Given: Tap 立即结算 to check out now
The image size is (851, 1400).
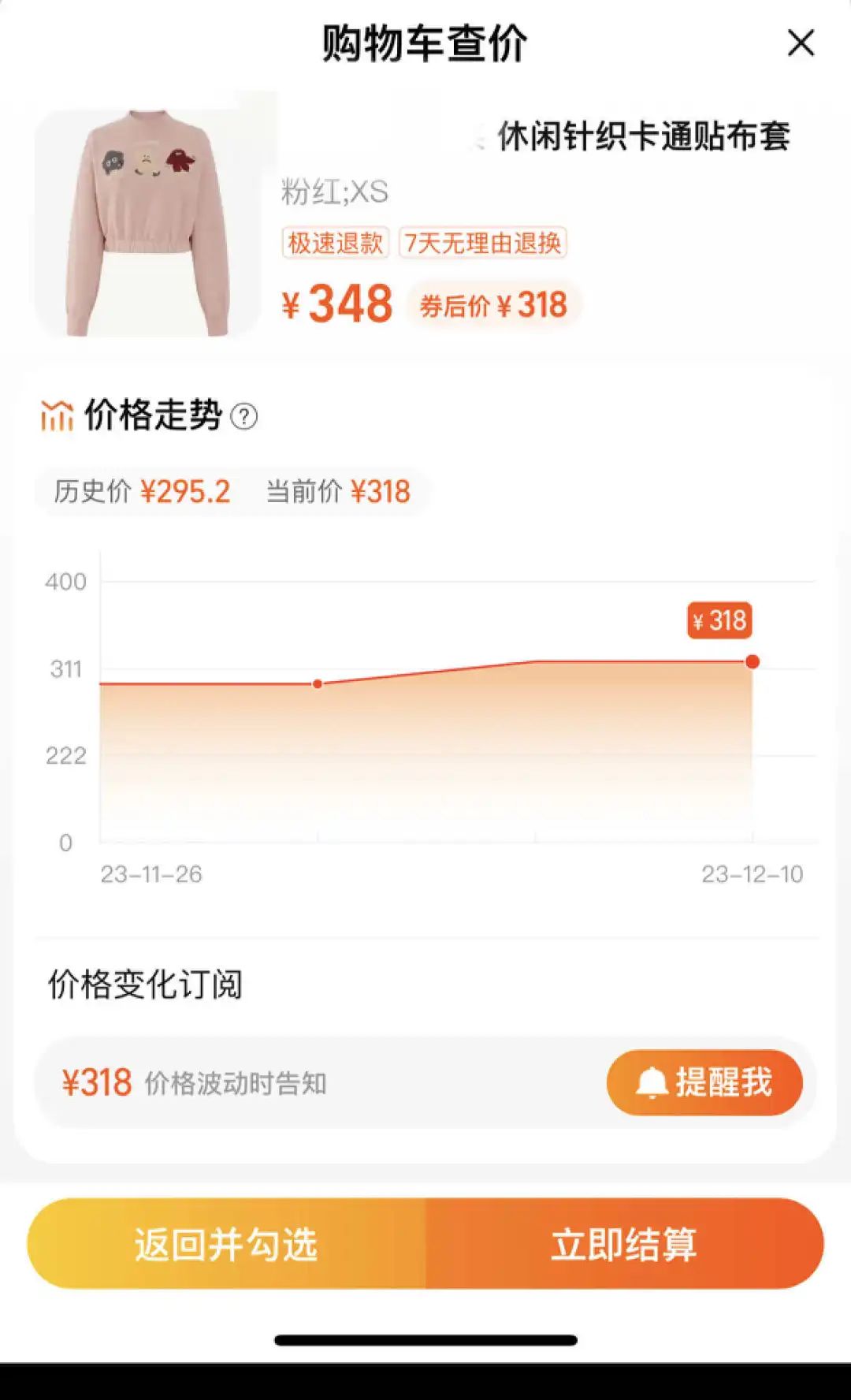Looking at the screenshot, I should click(624, 1245).
